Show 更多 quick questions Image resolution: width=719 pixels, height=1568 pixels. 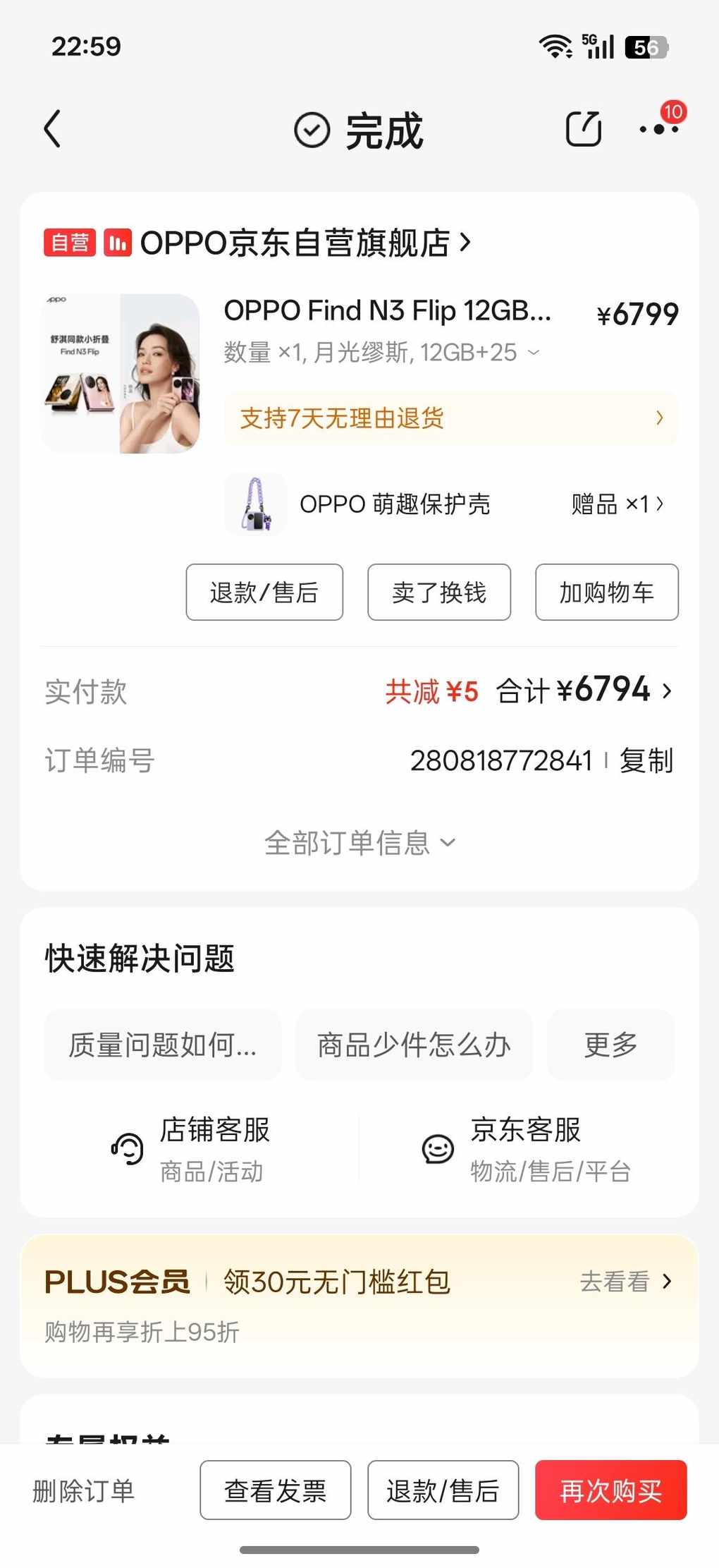[610, 1045]
